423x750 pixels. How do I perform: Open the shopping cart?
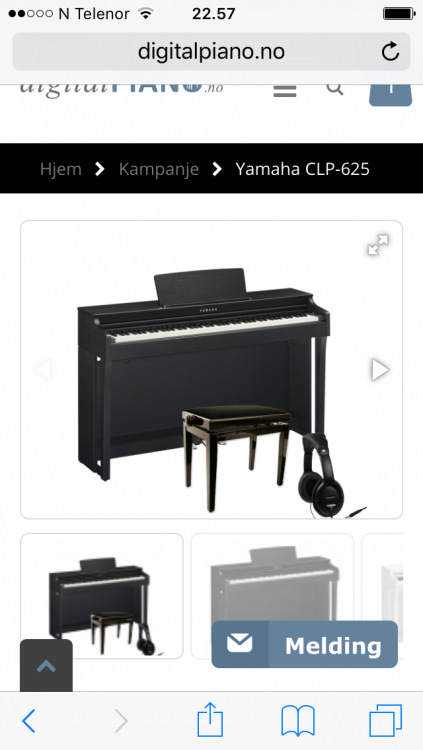390,95
